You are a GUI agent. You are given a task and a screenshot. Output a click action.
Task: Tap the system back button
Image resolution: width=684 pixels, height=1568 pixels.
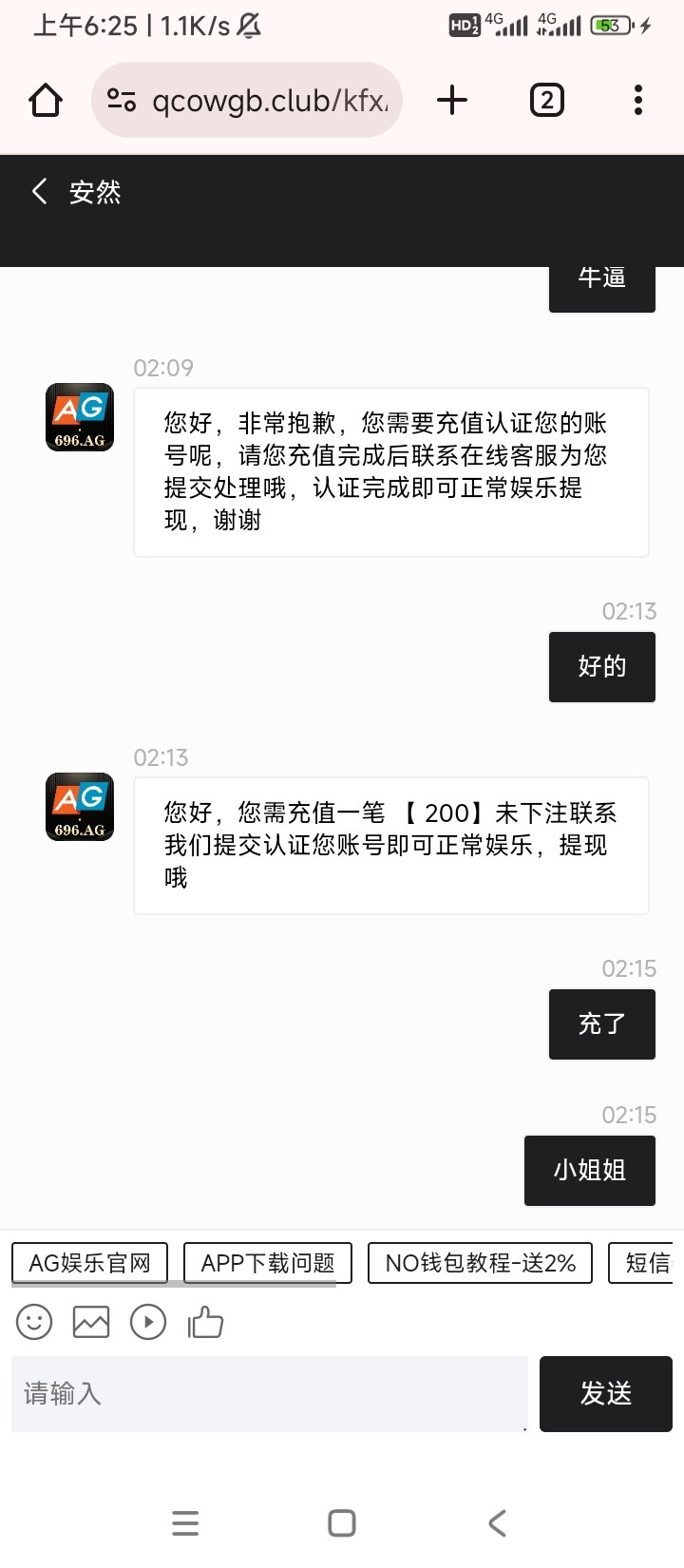tap(497, 1523)
